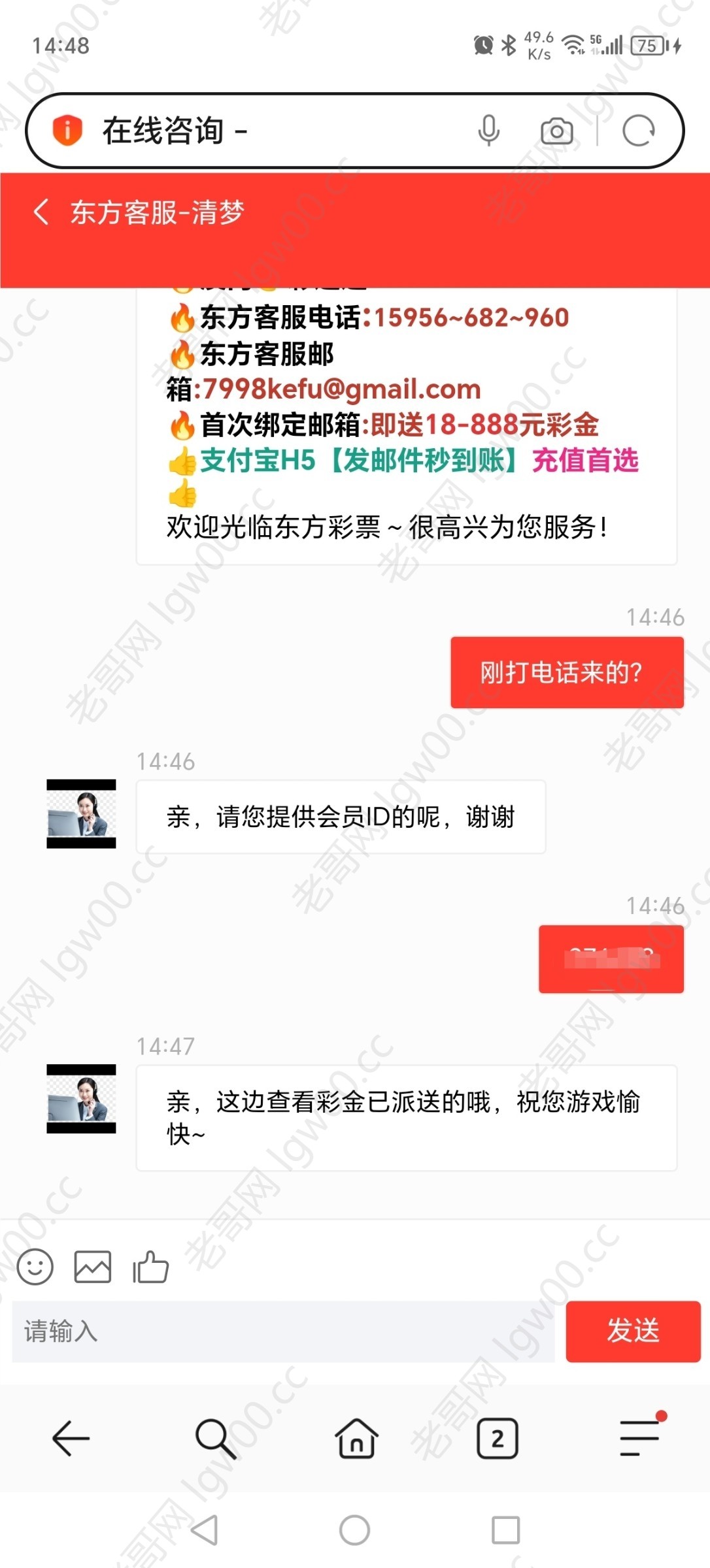Go back using the browser back arrow

pyautogui.click(x=71, y=1438)
